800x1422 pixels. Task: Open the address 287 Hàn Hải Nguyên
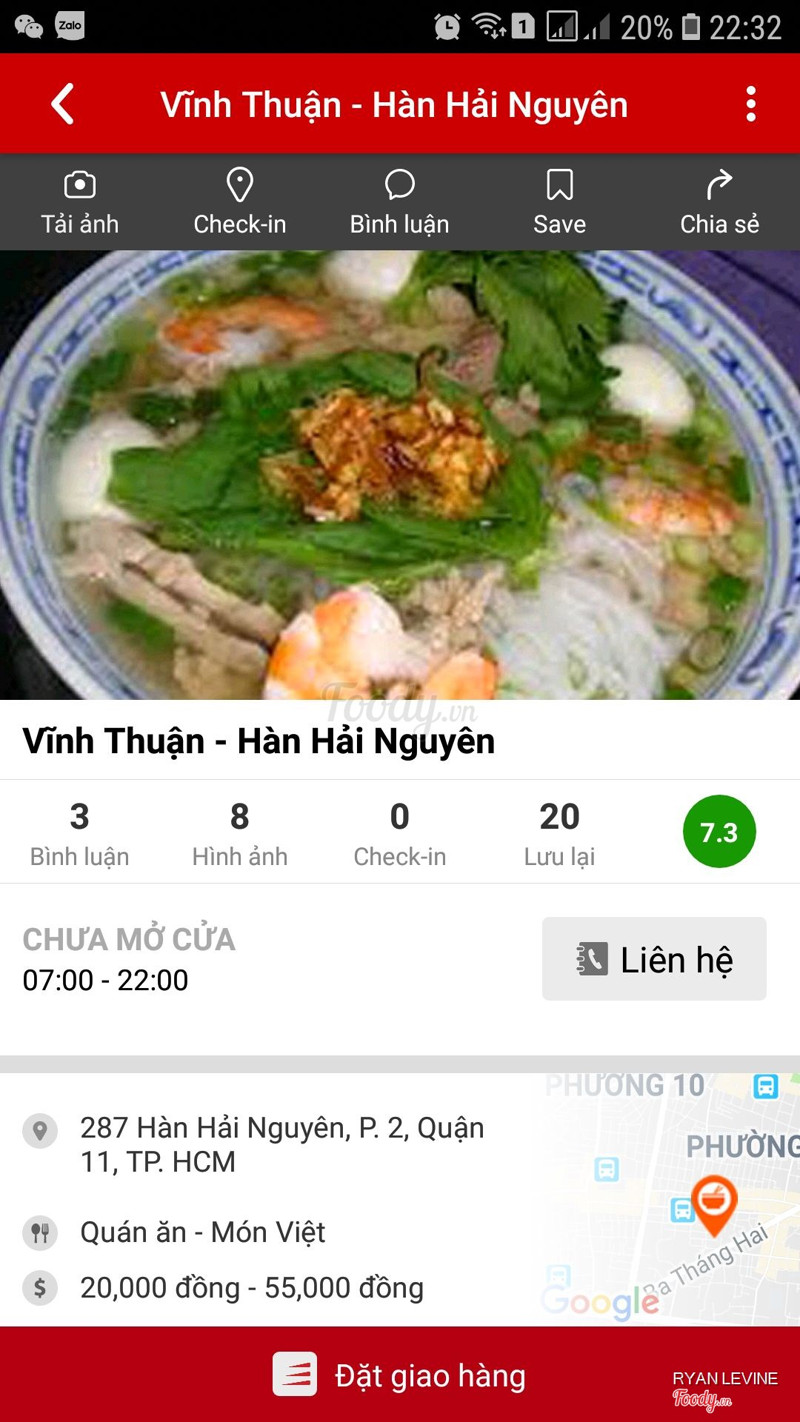point(282,1145)
